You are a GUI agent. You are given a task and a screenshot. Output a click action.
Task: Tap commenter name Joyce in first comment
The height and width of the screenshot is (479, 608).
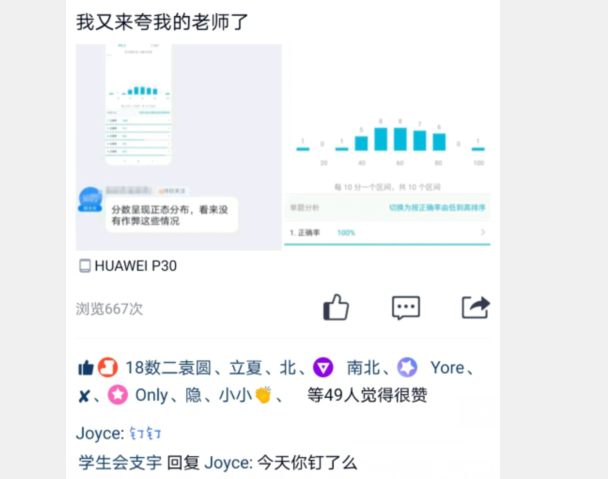coord(99,434)
